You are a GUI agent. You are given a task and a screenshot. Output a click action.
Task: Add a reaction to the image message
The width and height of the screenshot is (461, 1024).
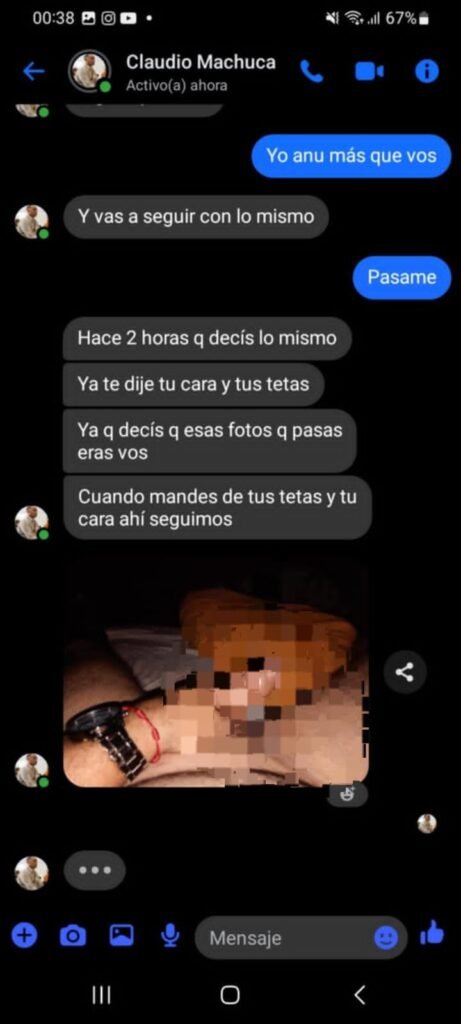[x=347, y=794]
